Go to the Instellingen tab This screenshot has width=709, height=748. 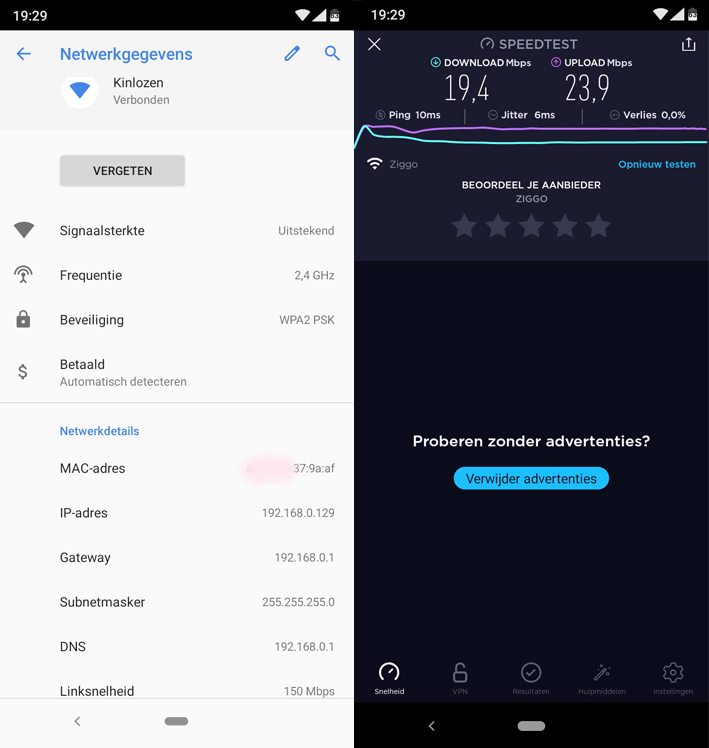click(x=673, y=677)
